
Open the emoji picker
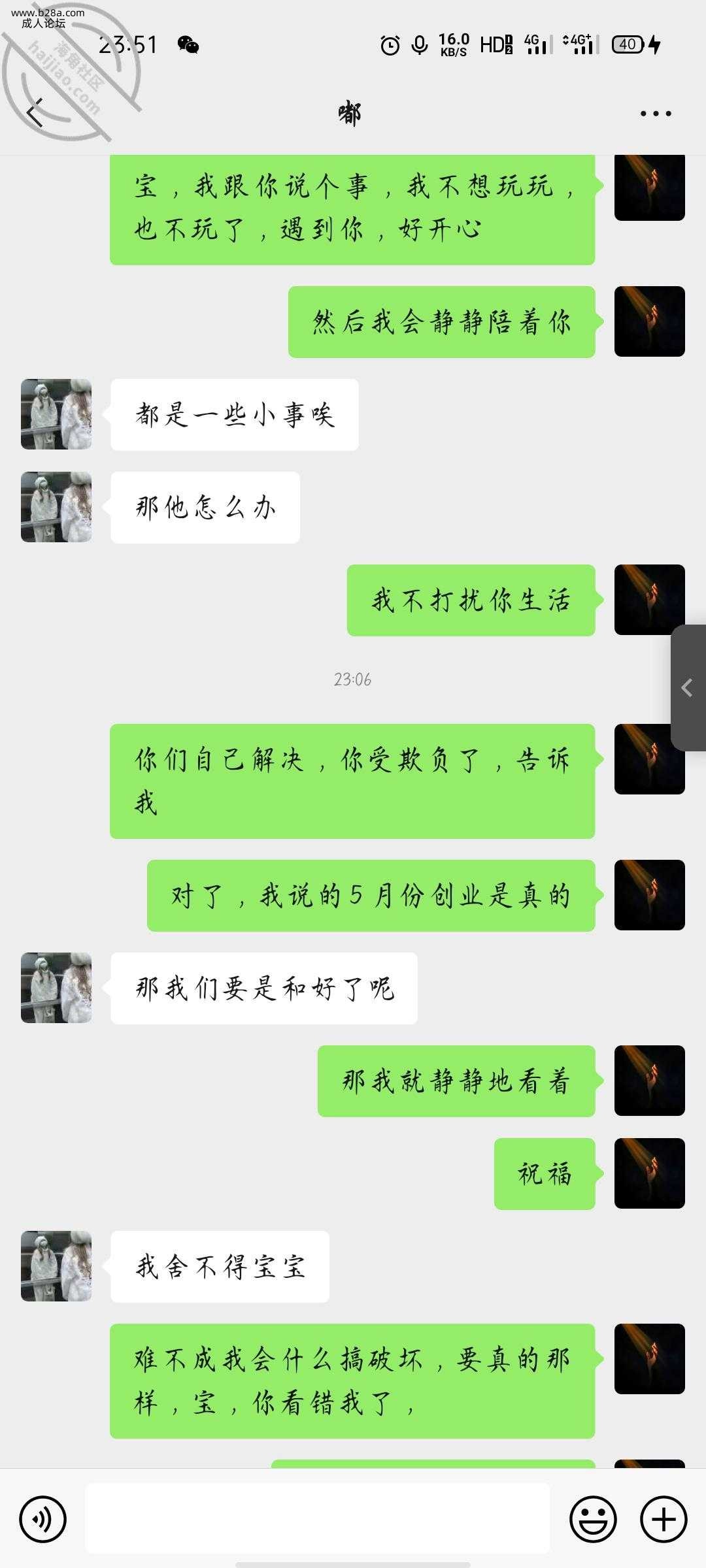point(593,1518)
